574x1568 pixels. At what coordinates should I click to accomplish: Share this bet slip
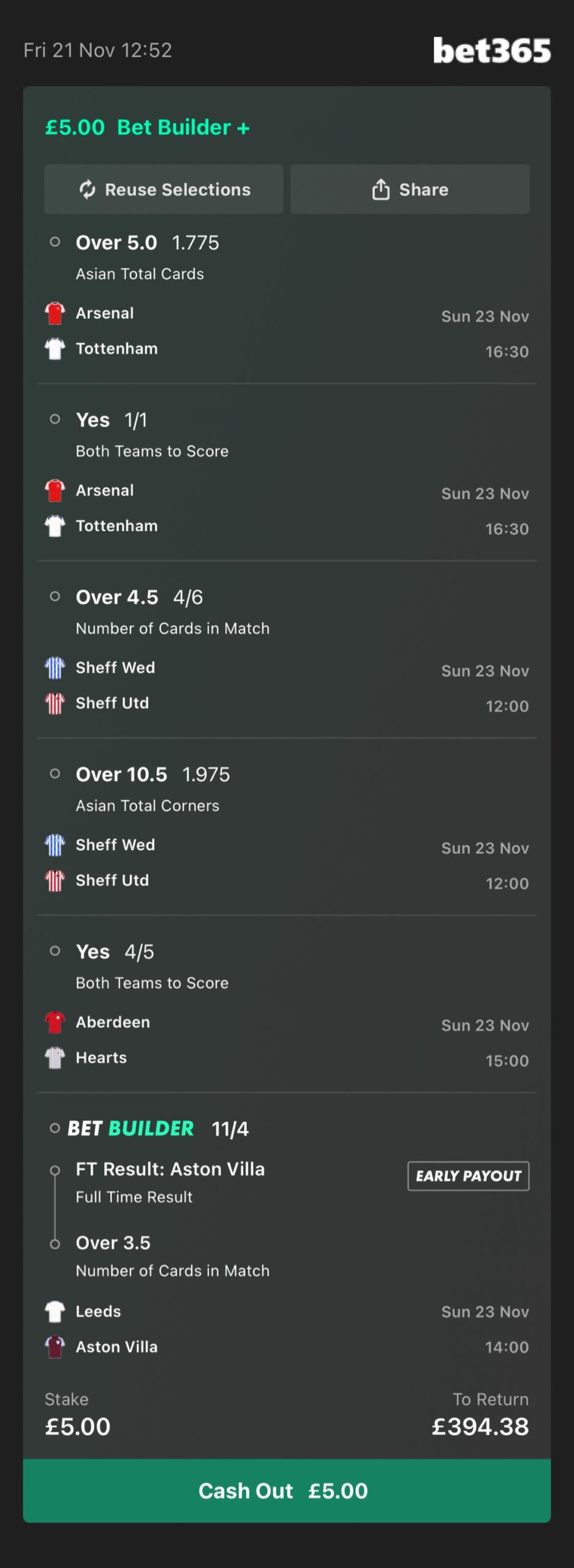[x=409, y=189]
